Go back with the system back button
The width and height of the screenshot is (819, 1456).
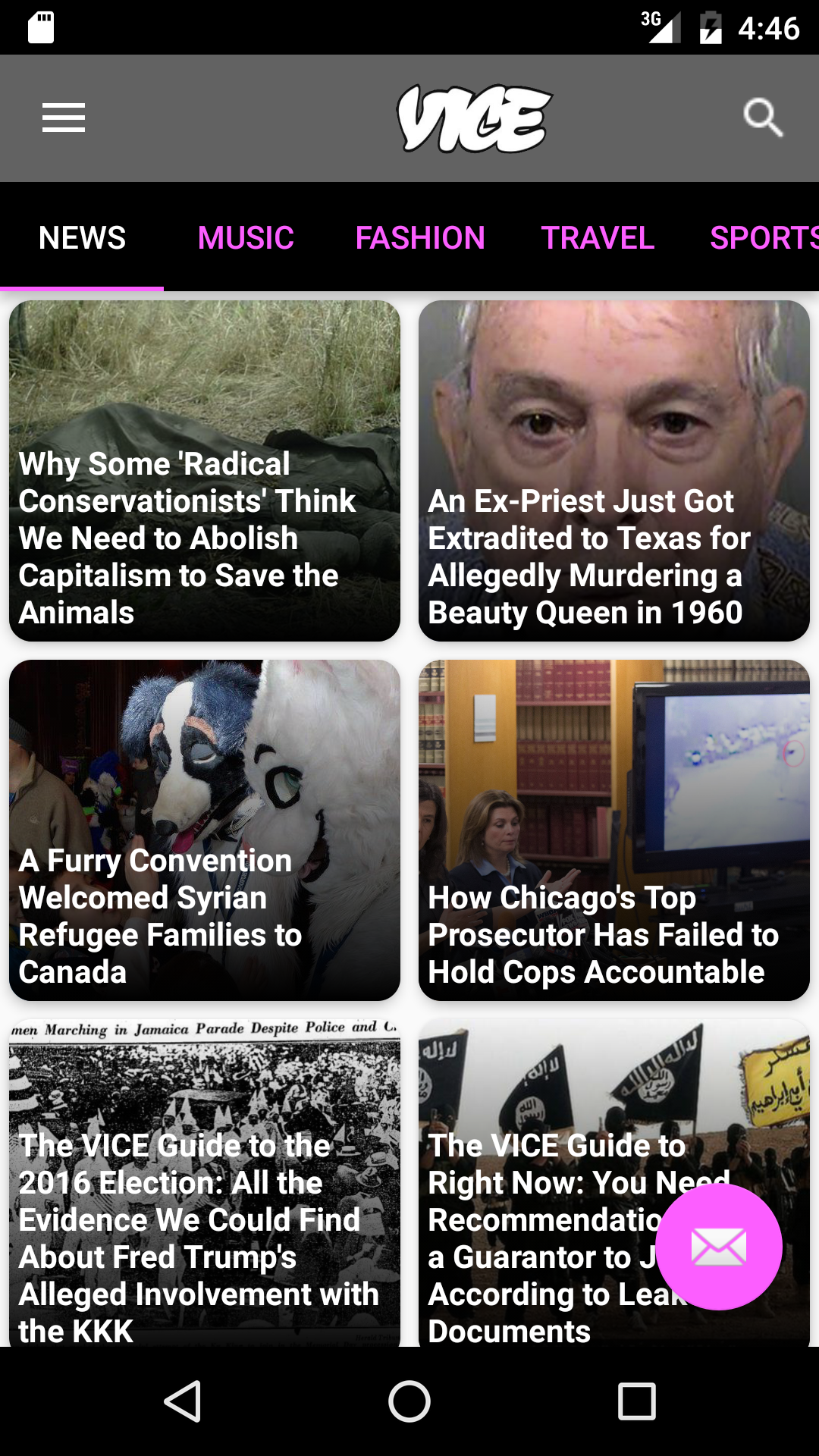click(182, 1401)
